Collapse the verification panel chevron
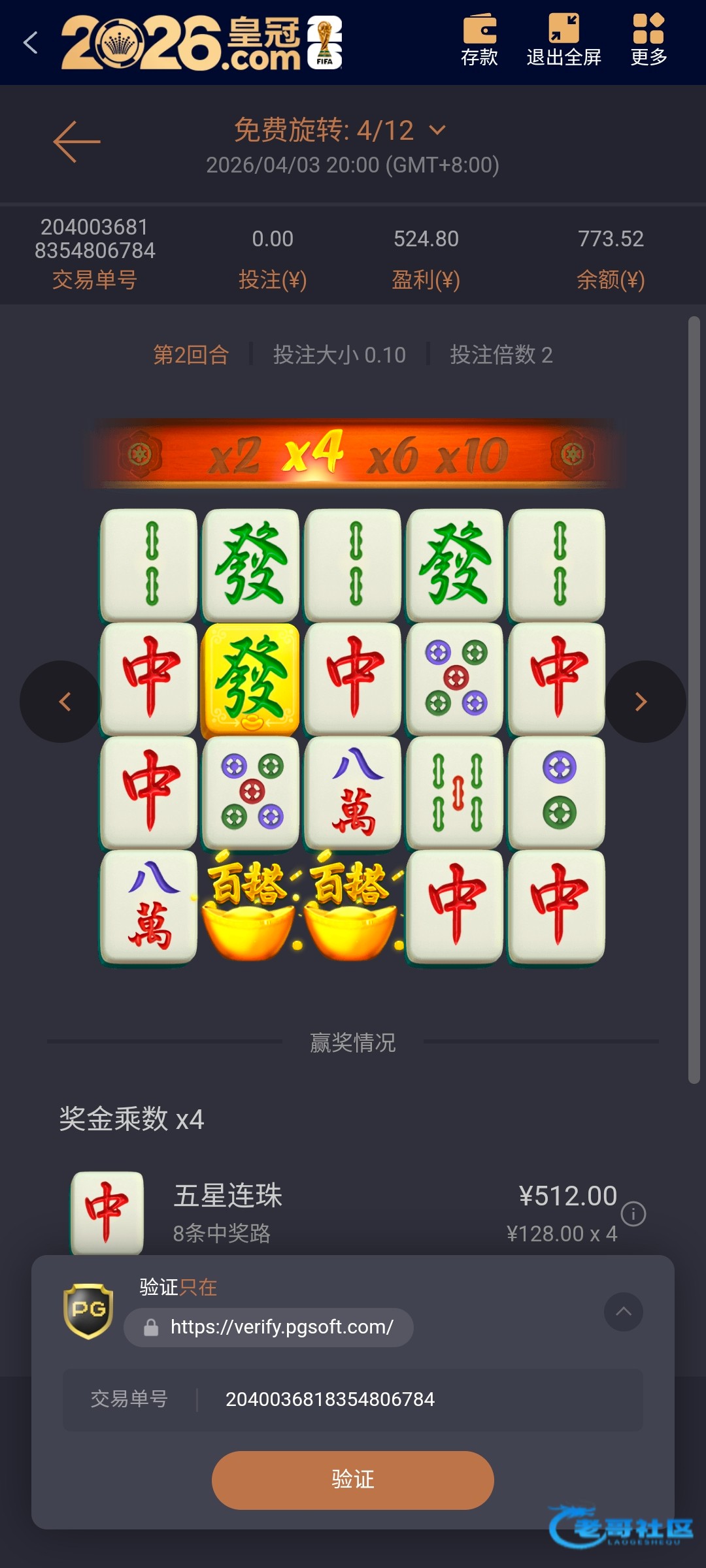 pyautogui.click(x=624, y=1311)
